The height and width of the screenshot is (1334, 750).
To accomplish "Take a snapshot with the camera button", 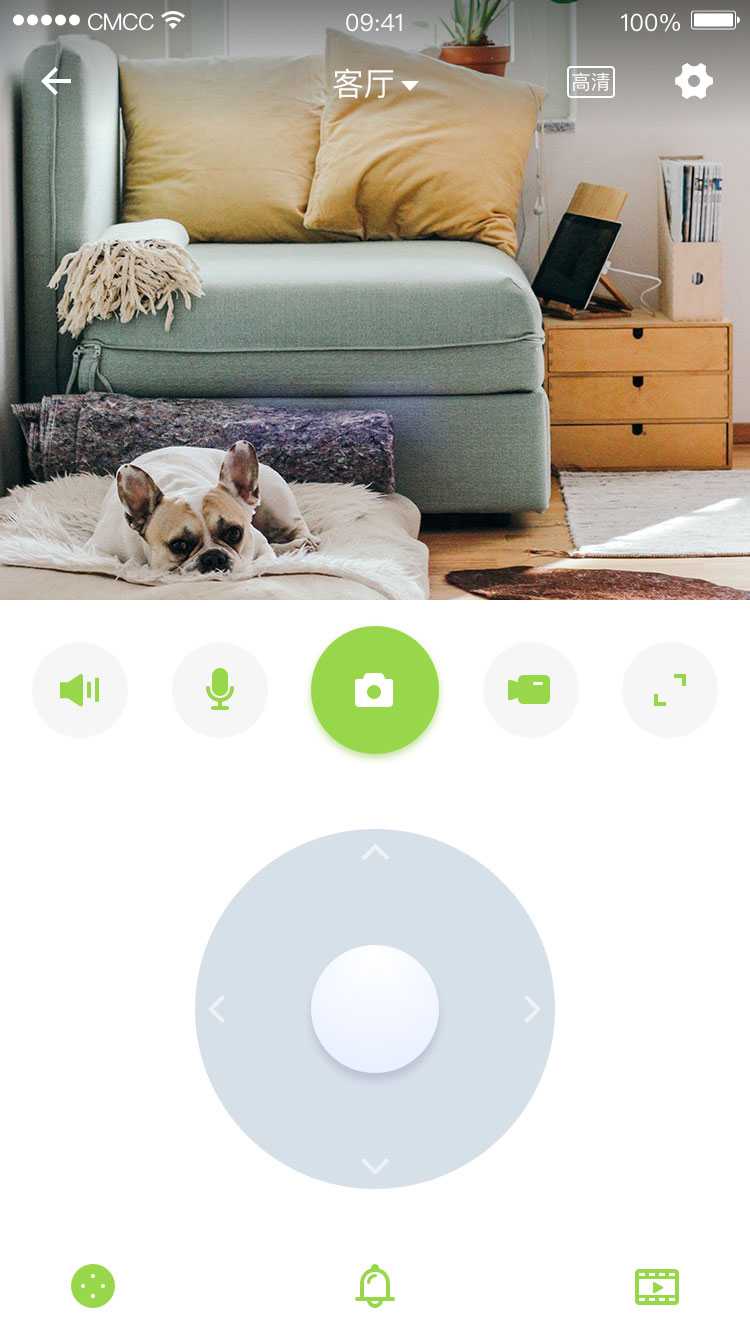I will click(x=375, y=690).
